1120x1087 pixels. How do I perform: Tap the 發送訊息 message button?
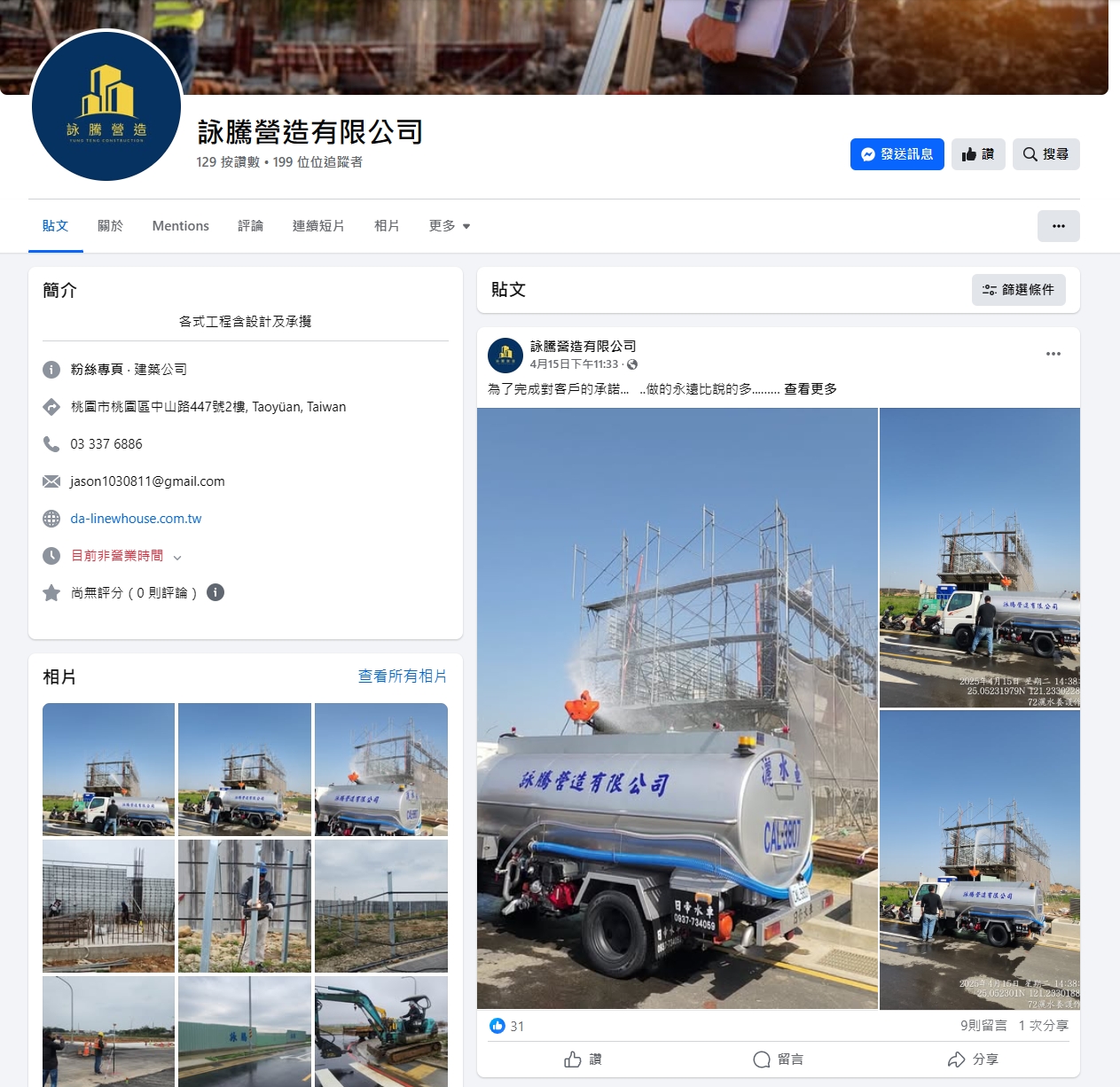tap(897, 154)
